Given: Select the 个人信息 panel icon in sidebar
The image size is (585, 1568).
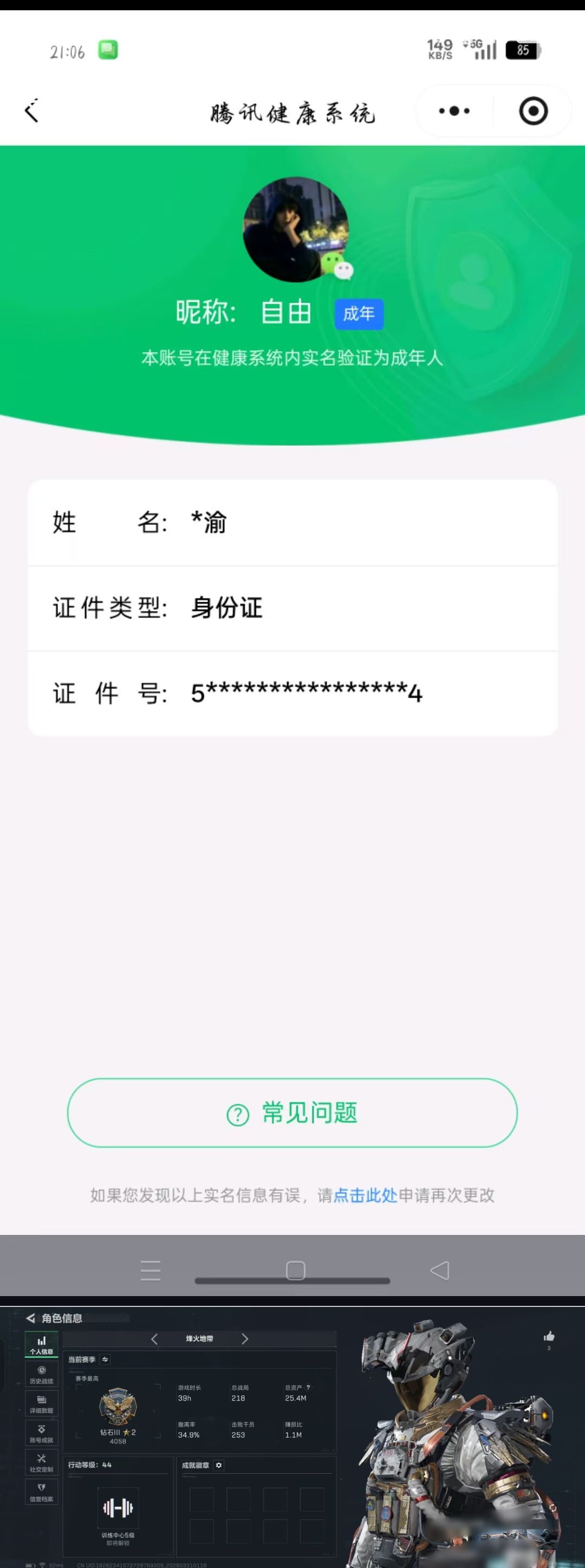Looking at the screenshot, I should [43, 1342].
